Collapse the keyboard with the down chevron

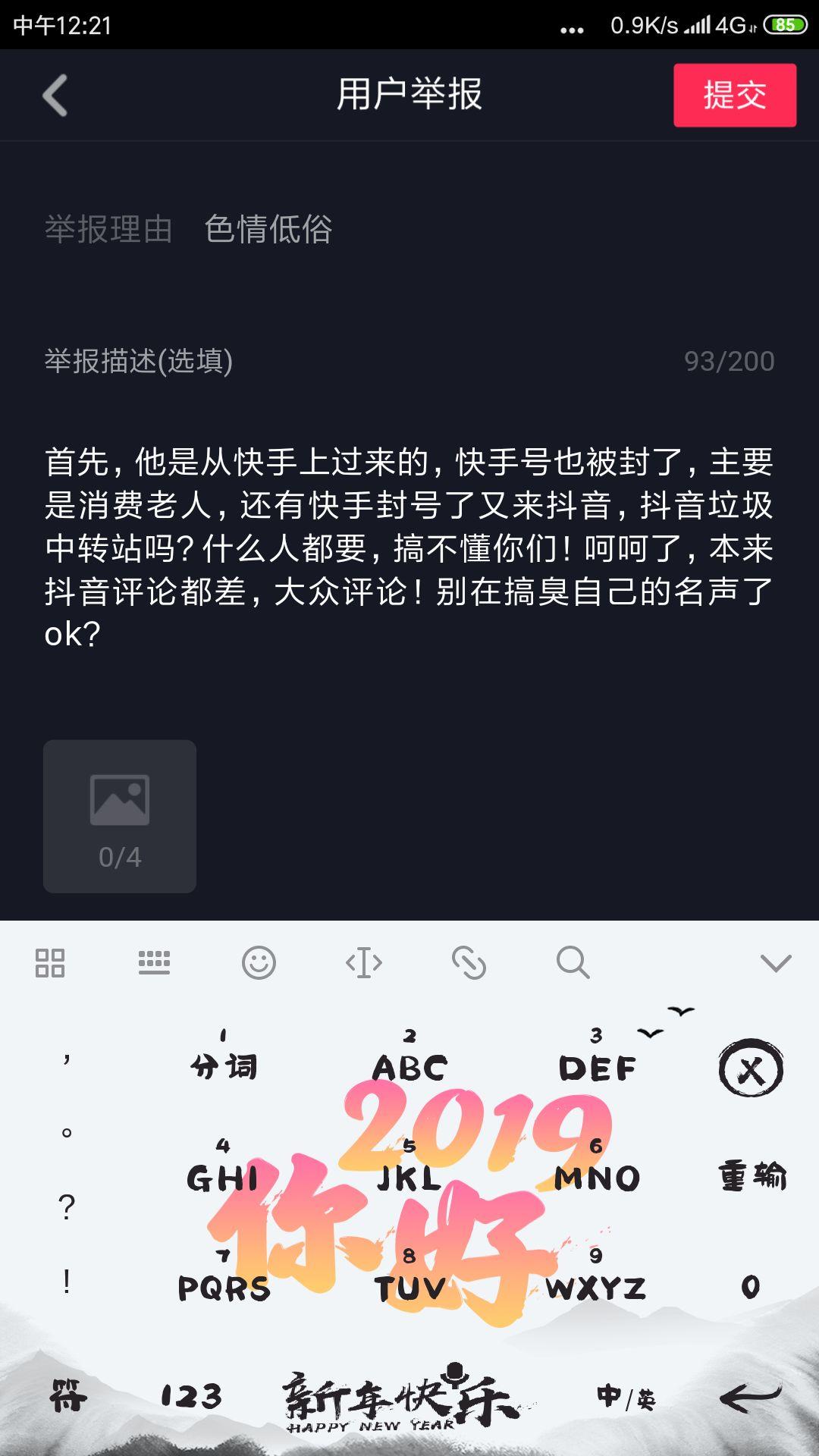click(x=775, y=963)
